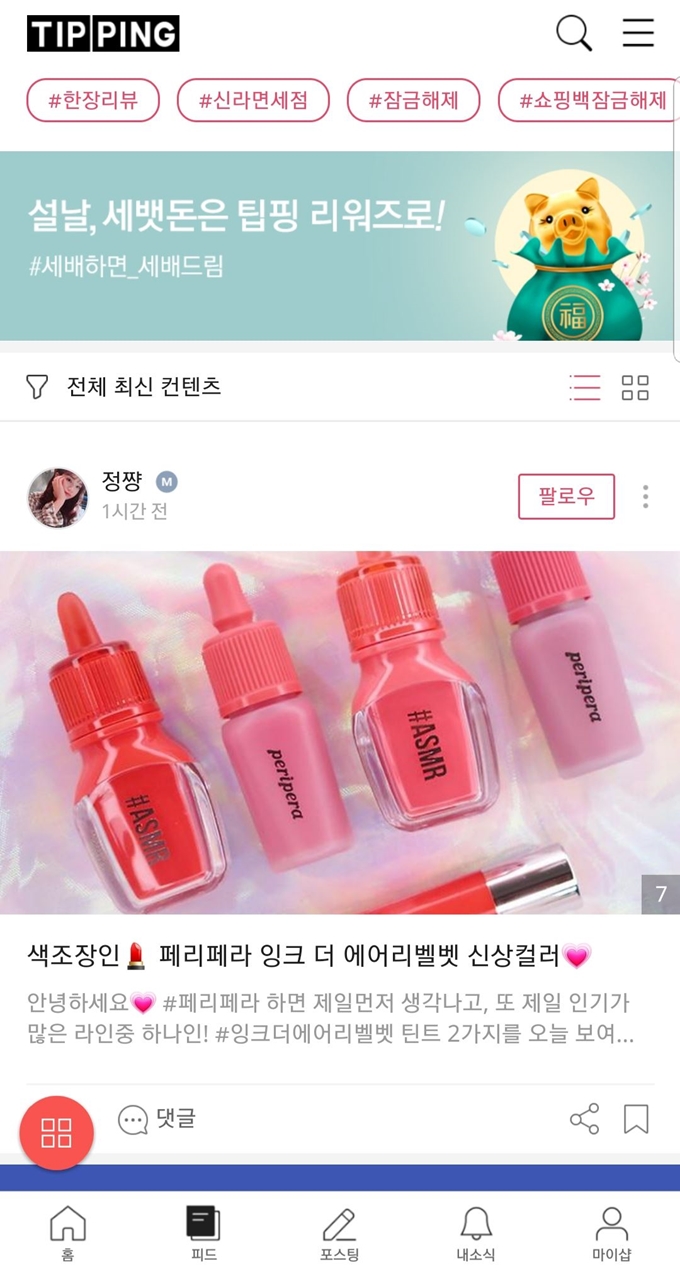The image size is (680, 1271).
Task: Select the #잠금해제 hashtag chip
Action: click(413, 100)
